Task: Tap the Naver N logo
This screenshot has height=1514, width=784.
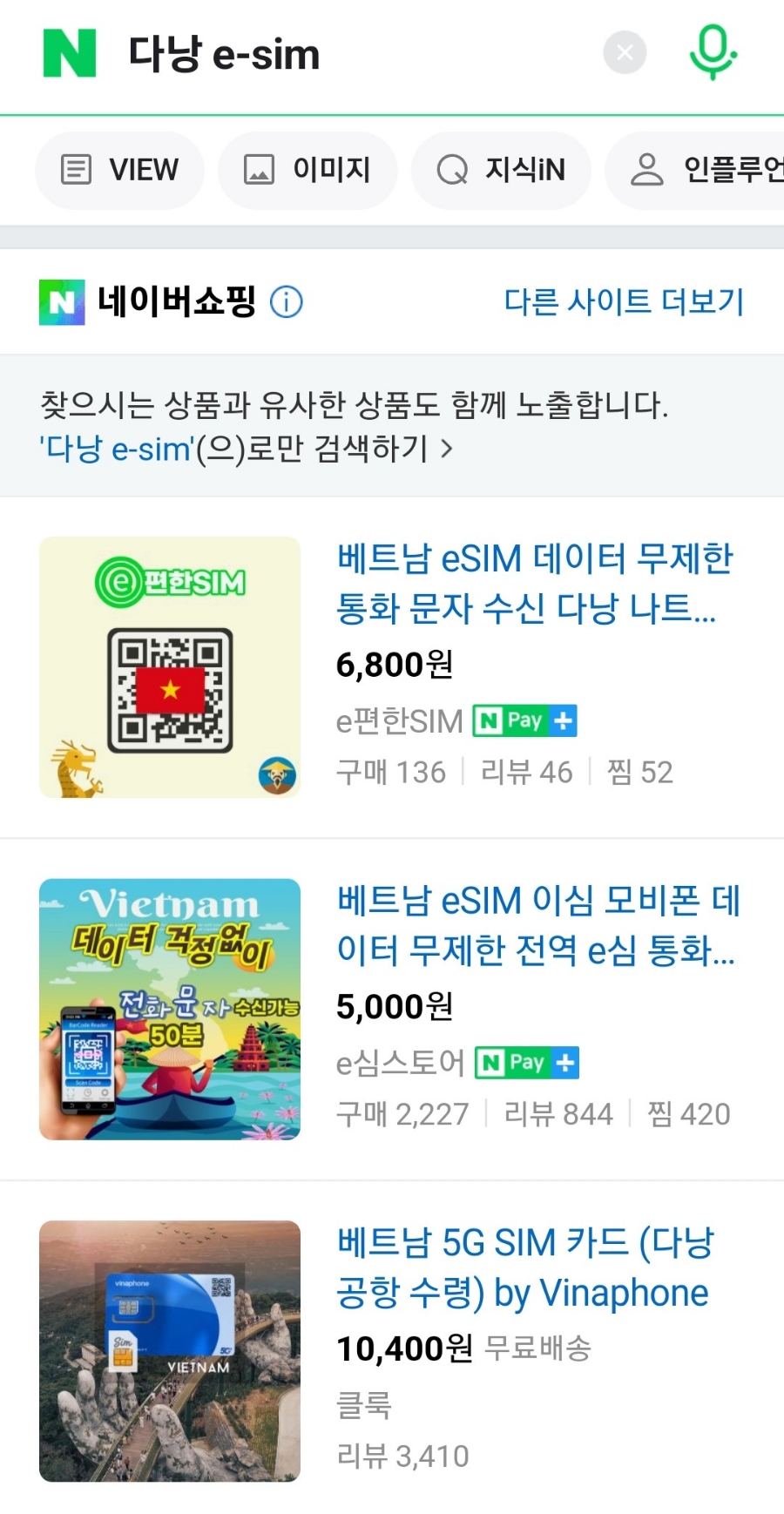Action: (x=70, y=53)
